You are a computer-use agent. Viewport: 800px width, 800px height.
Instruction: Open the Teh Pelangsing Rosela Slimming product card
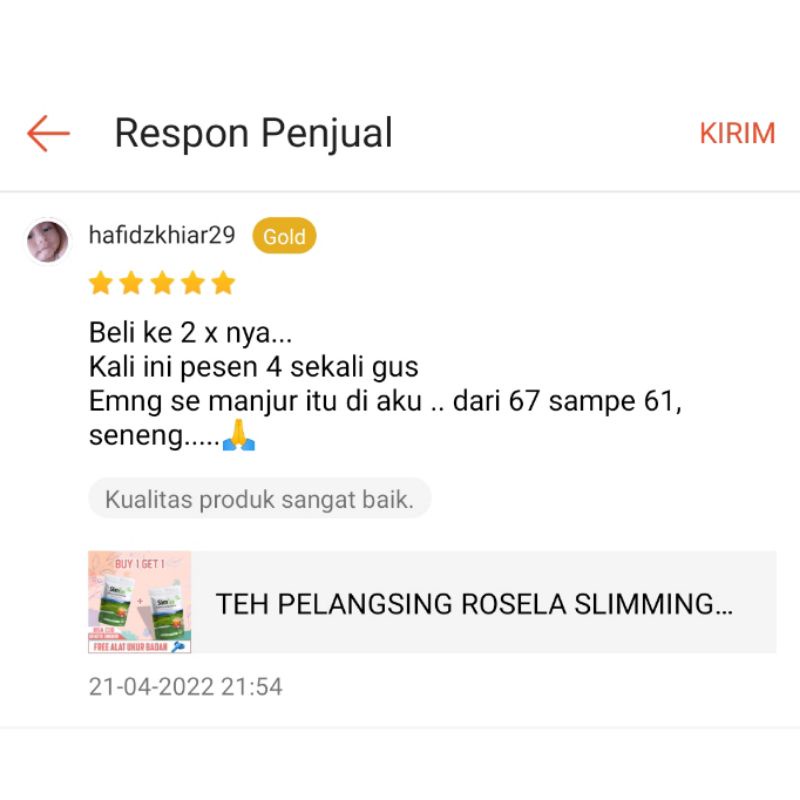click(432, 603)
